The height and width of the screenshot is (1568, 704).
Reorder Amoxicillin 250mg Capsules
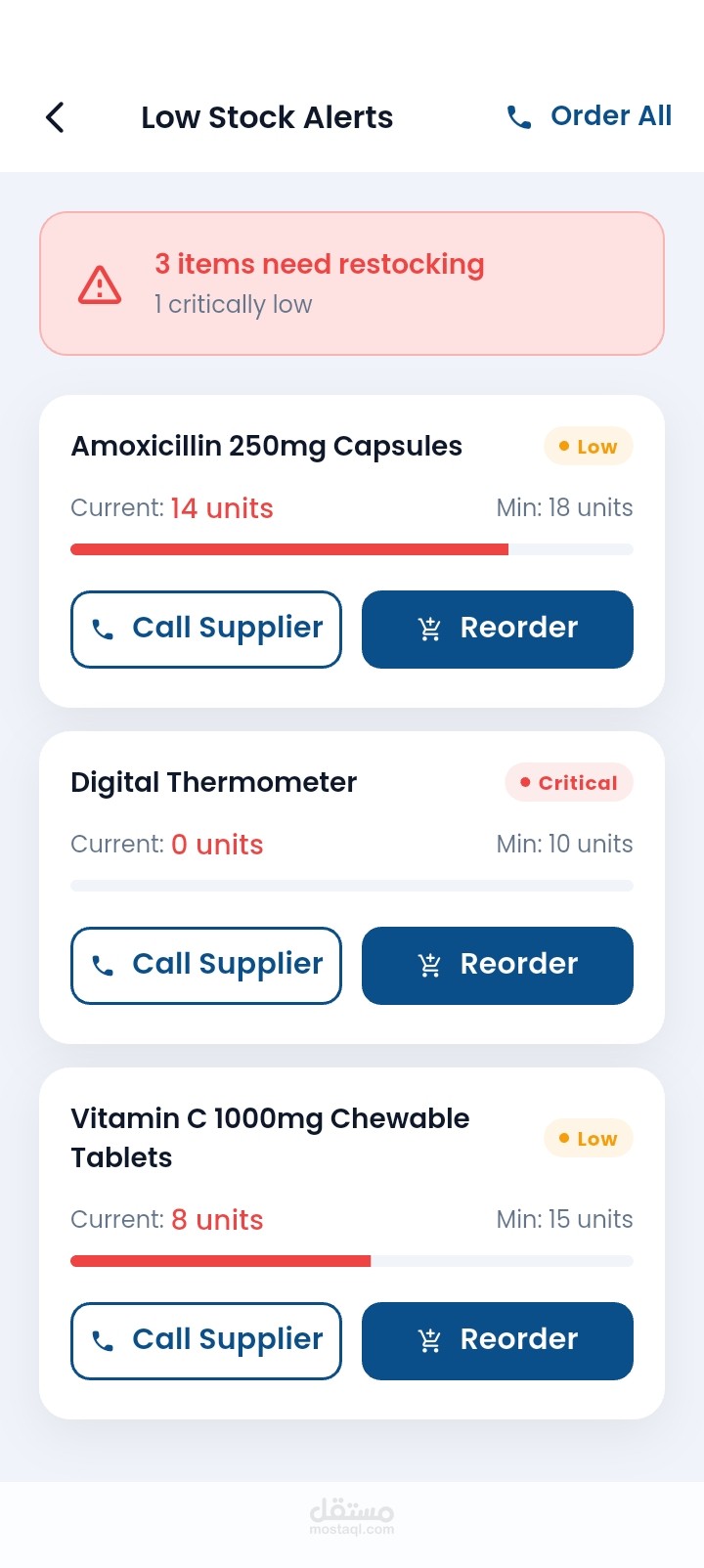coord(498,629)
